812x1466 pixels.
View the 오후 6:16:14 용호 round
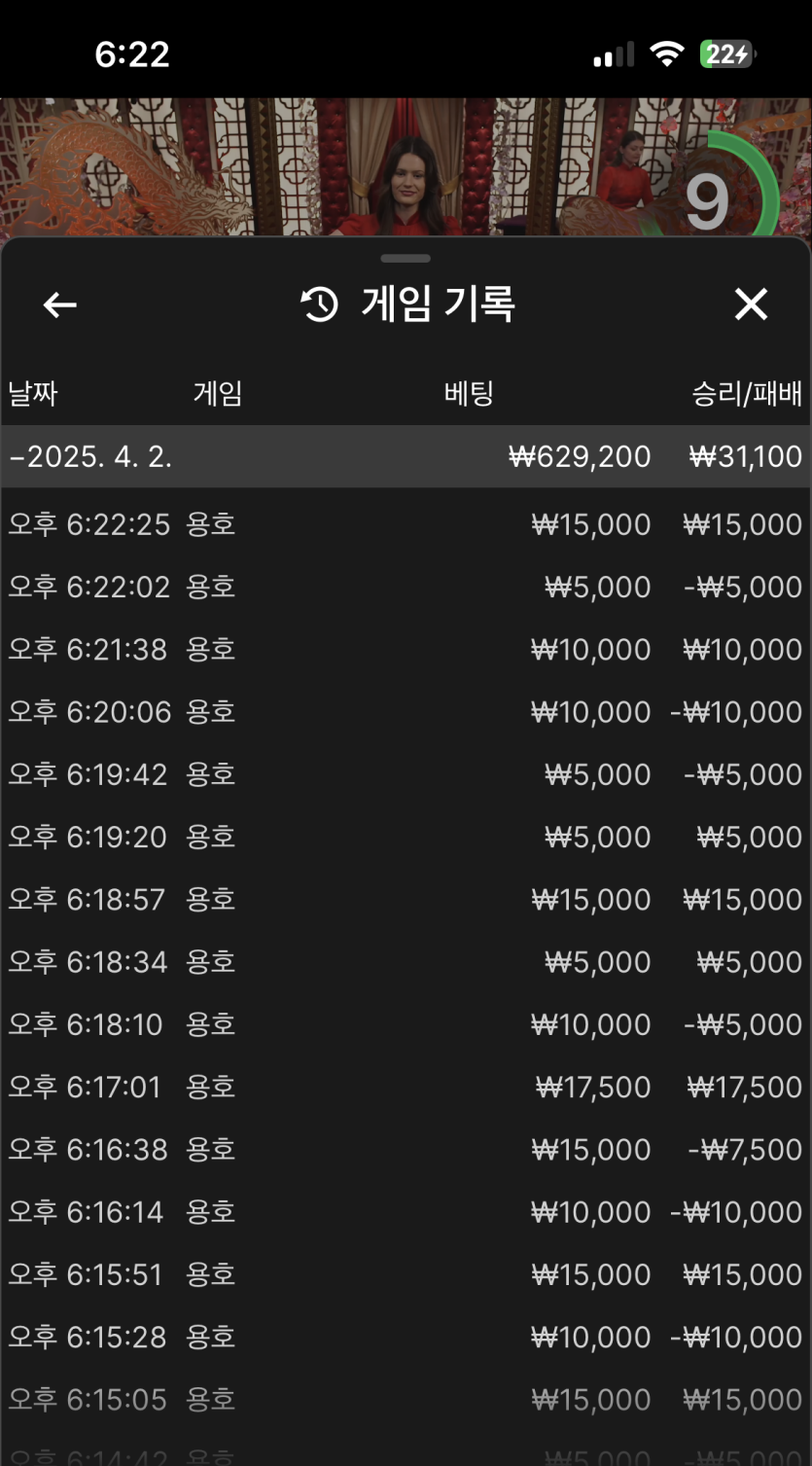406,1212
